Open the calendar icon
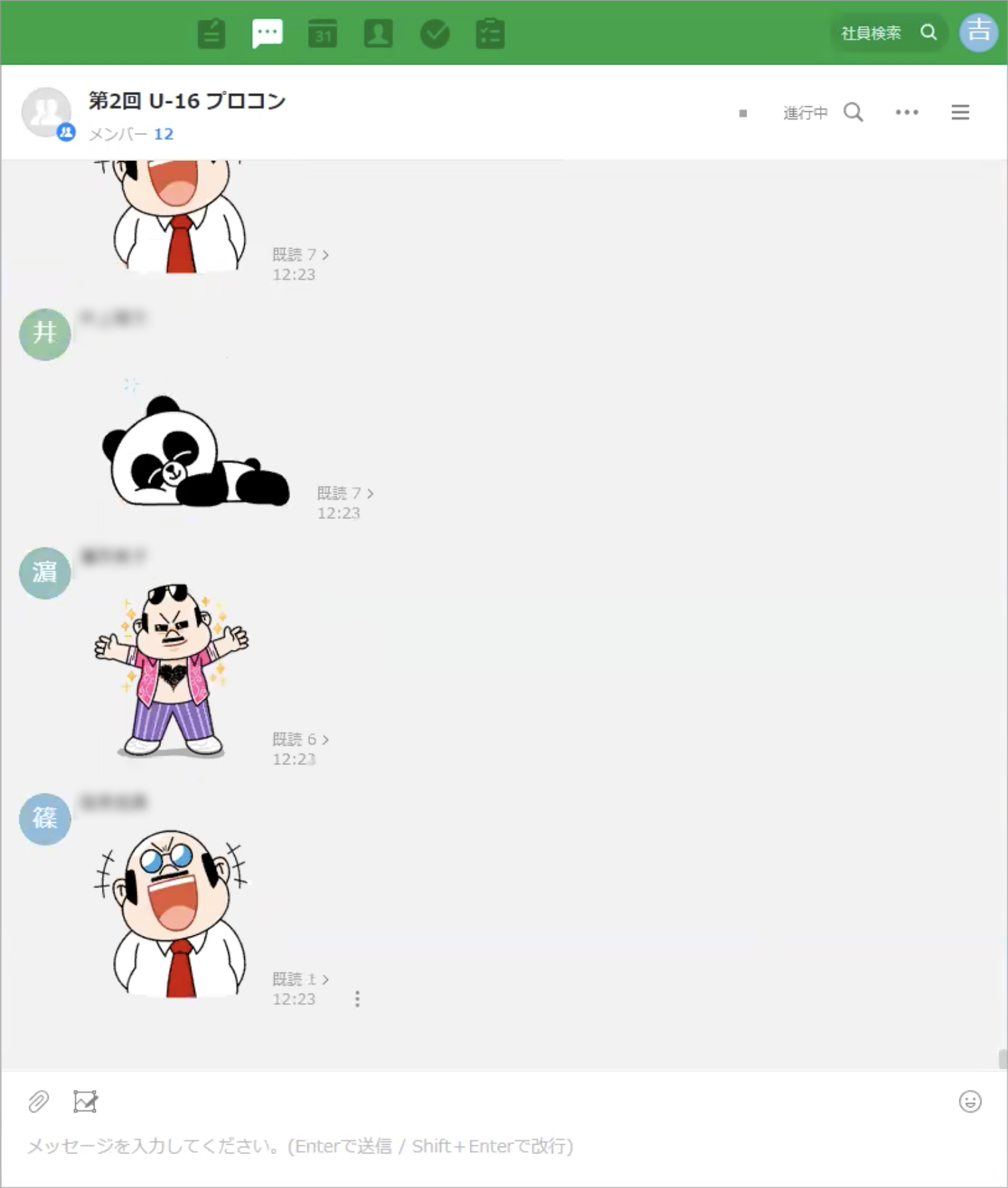Screen dimensions: 1008x1188 pos(323,33)
